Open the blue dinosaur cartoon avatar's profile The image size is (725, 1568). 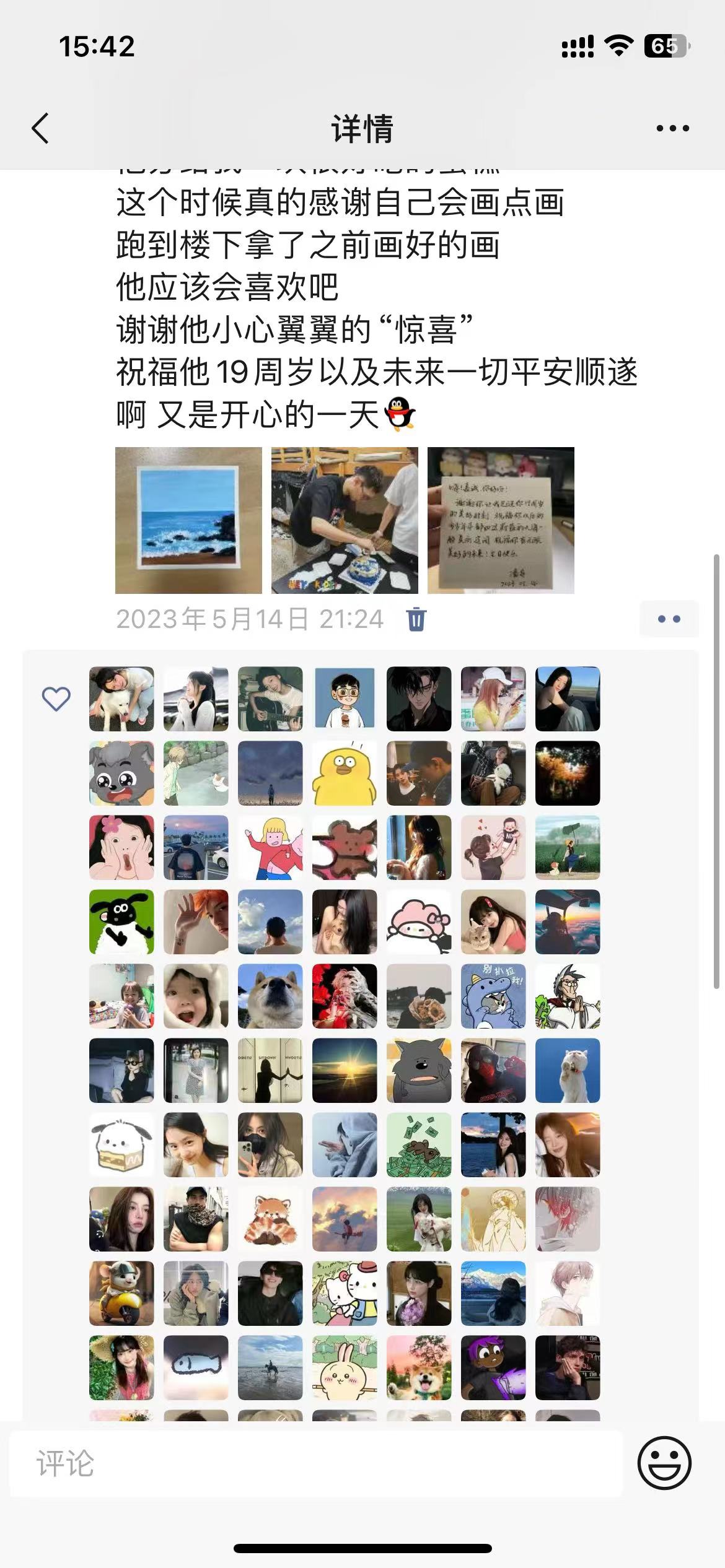tap(493, 996)
